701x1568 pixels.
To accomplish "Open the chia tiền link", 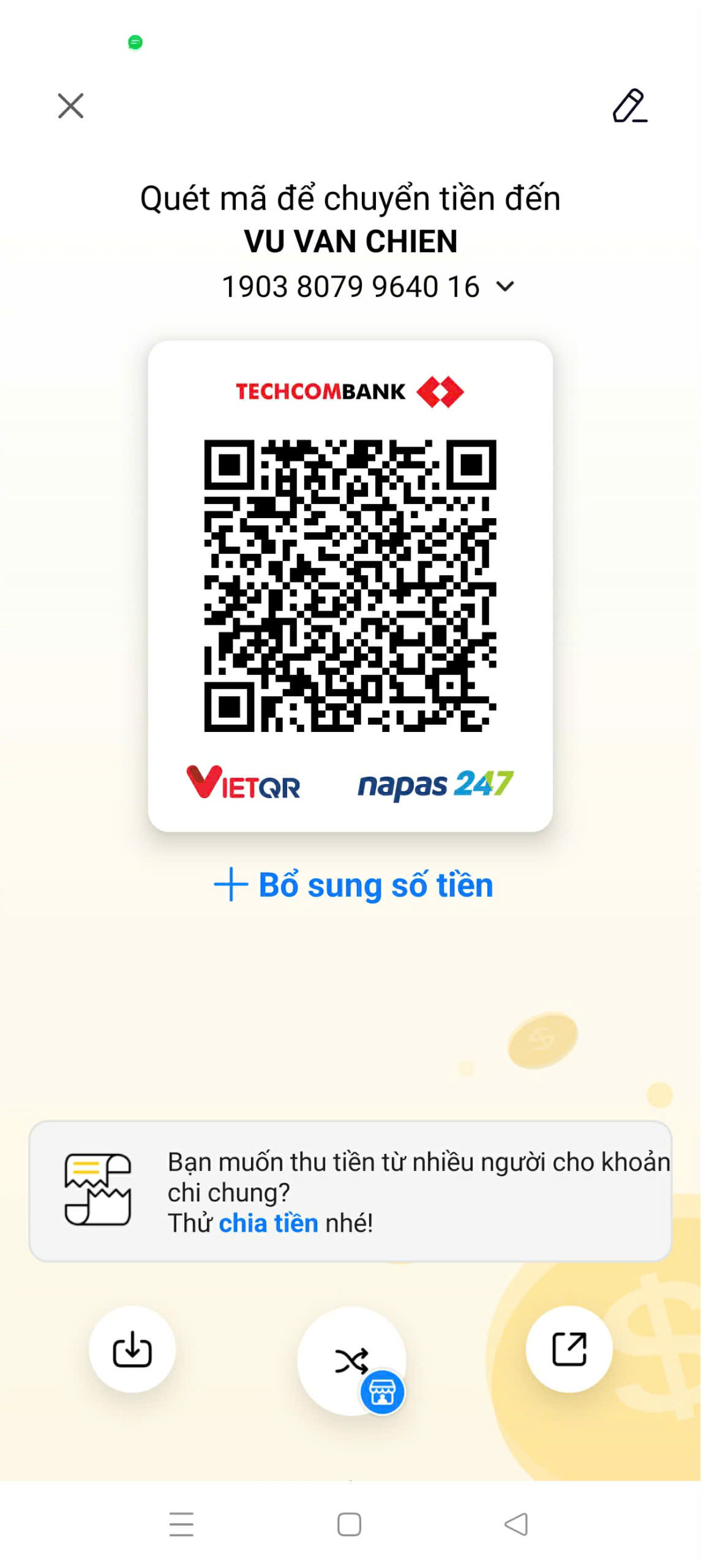I will point(268,1223).
